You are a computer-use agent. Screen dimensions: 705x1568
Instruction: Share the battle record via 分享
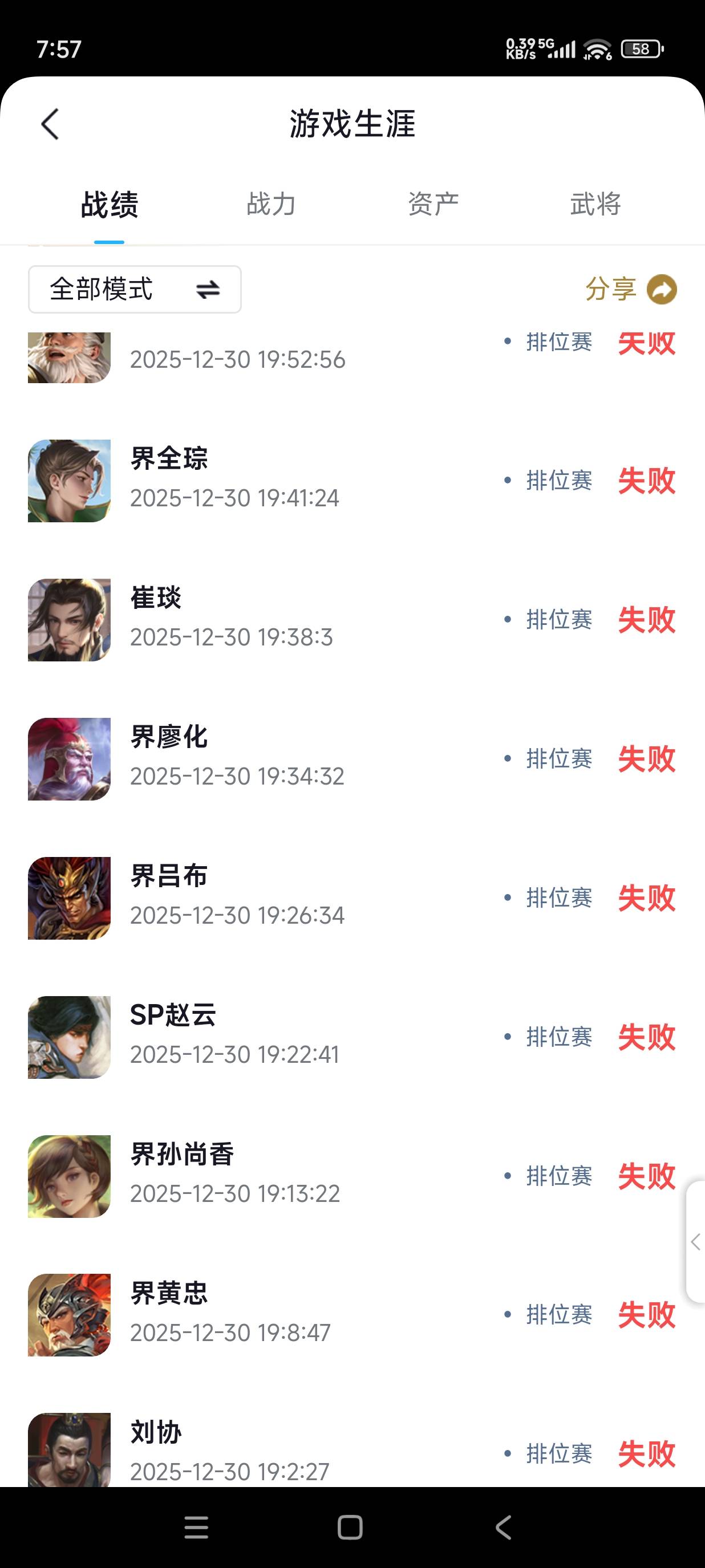[x=631, y=289]
